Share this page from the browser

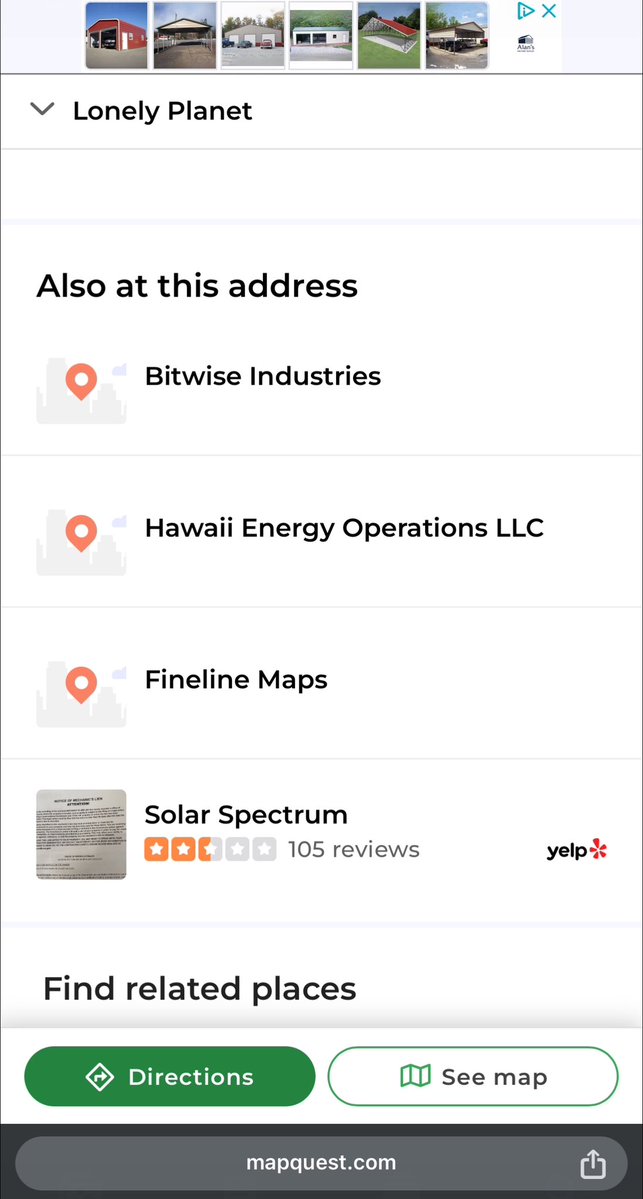[593, 1164]
